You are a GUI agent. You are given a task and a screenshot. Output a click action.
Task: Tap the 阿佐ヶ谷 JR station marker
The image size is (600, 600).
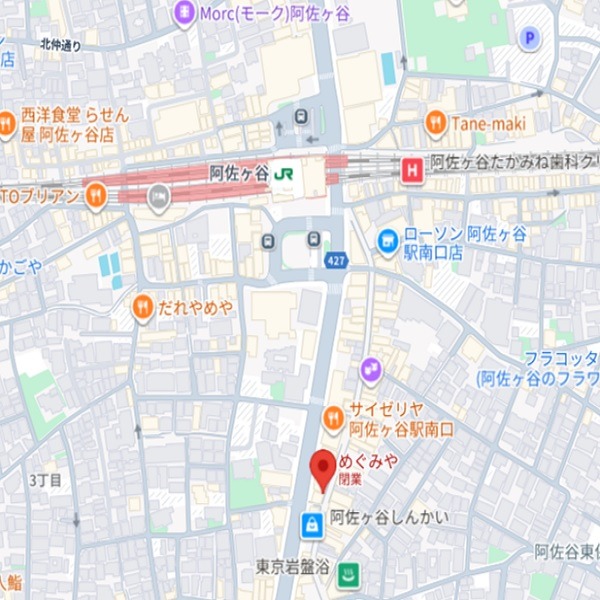[284, 173]
